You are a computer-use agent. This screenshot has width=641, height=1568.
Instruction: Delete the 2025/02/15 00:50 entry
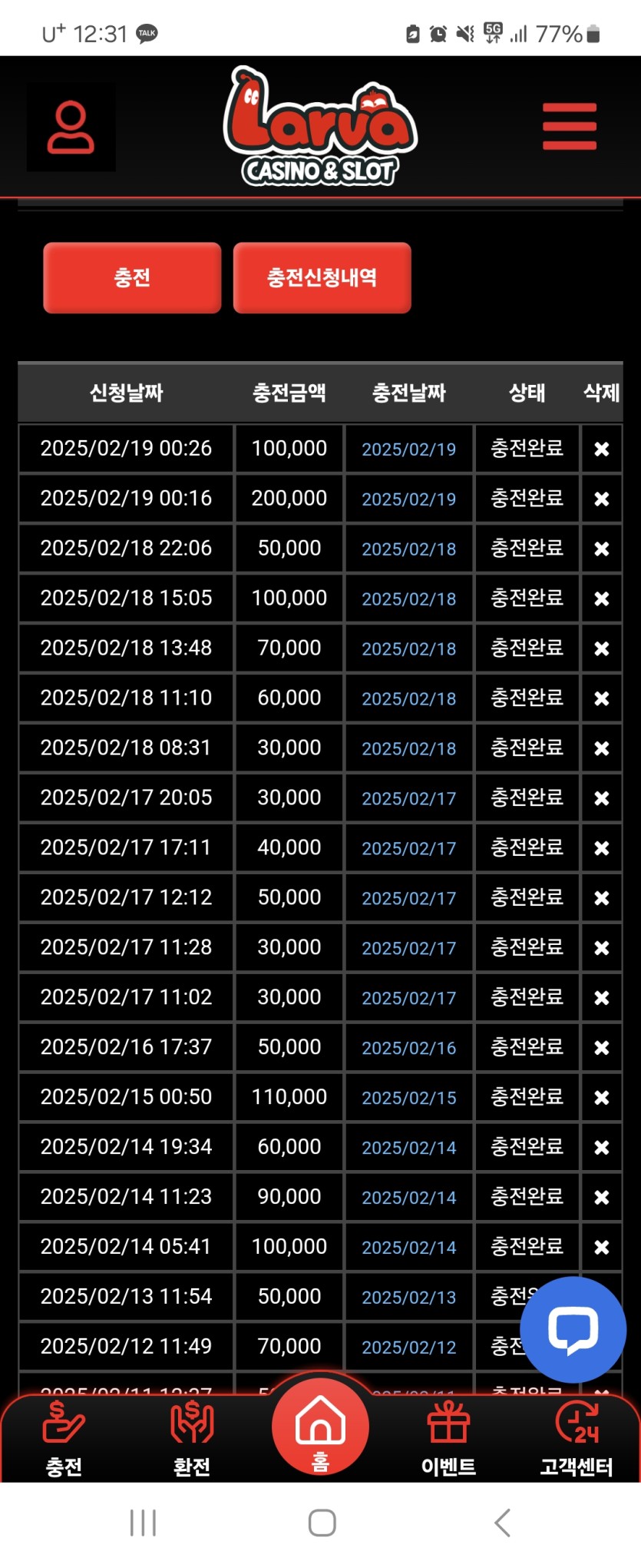[602, 1097]
